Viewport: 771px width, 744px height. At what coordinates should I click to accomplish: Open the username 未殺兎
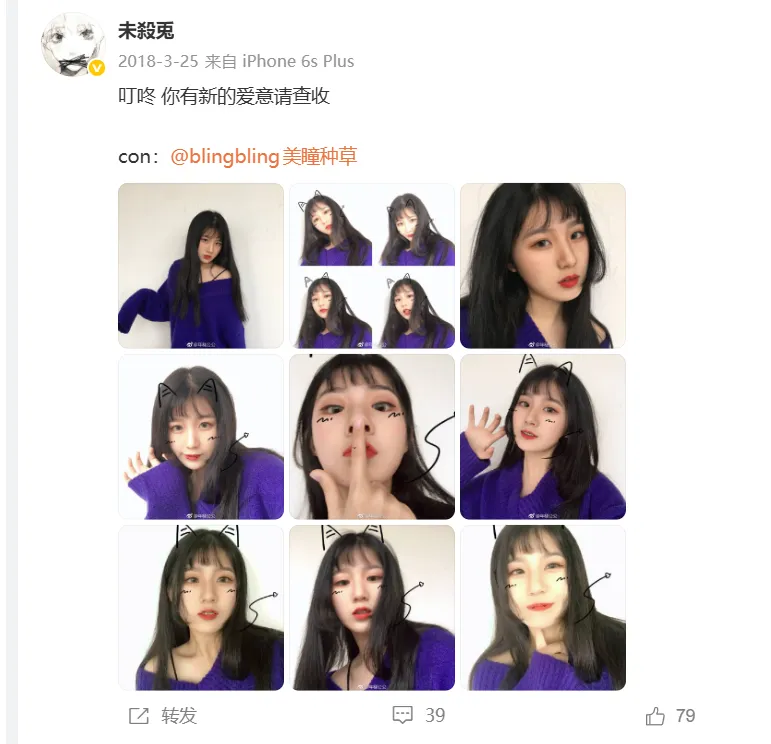(146, 30)
